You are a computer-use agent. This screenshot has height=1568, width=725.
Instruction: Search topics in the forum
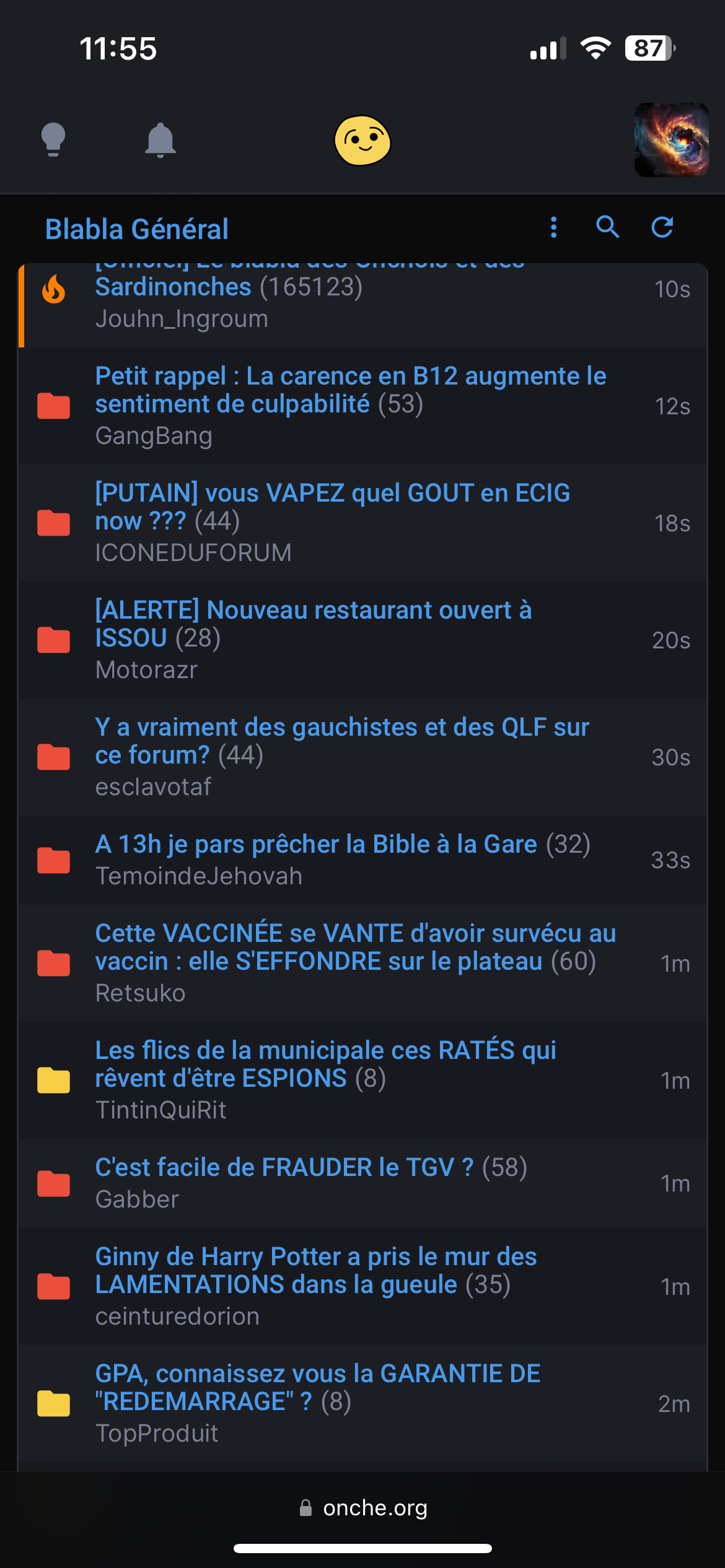608,227
